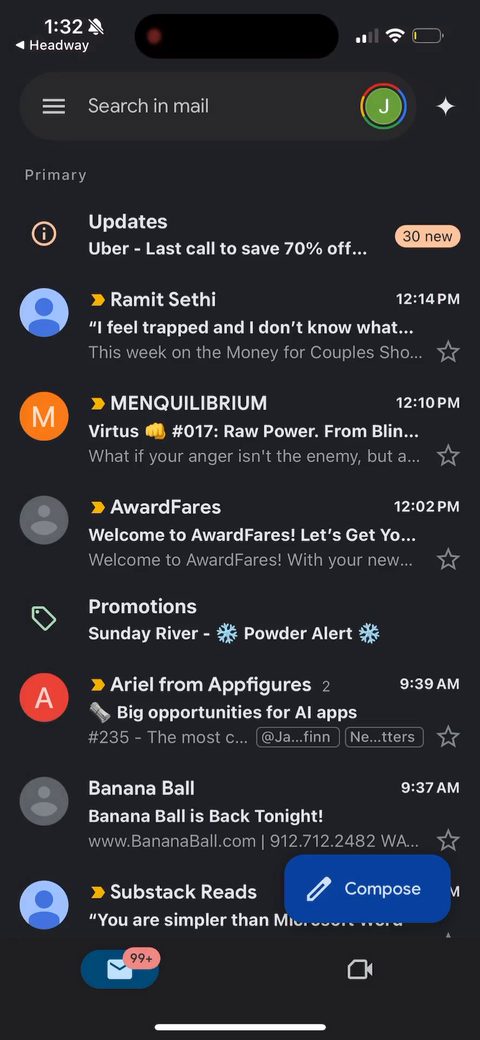
Task: Star the MENQUILIBRIUM email
Action: 449,455
